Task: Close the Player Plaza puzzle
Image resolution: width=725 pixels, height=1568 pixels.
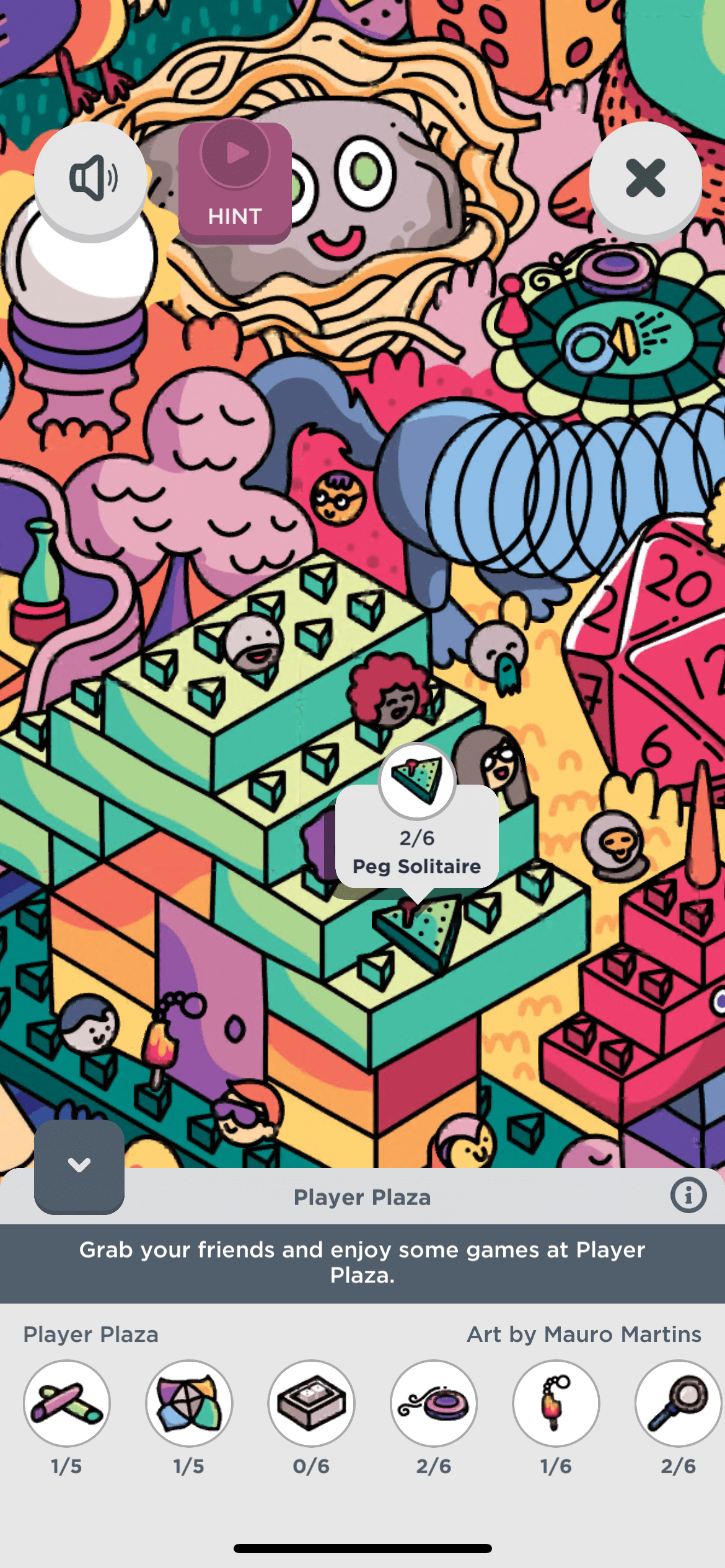Action: coord(645,179)
